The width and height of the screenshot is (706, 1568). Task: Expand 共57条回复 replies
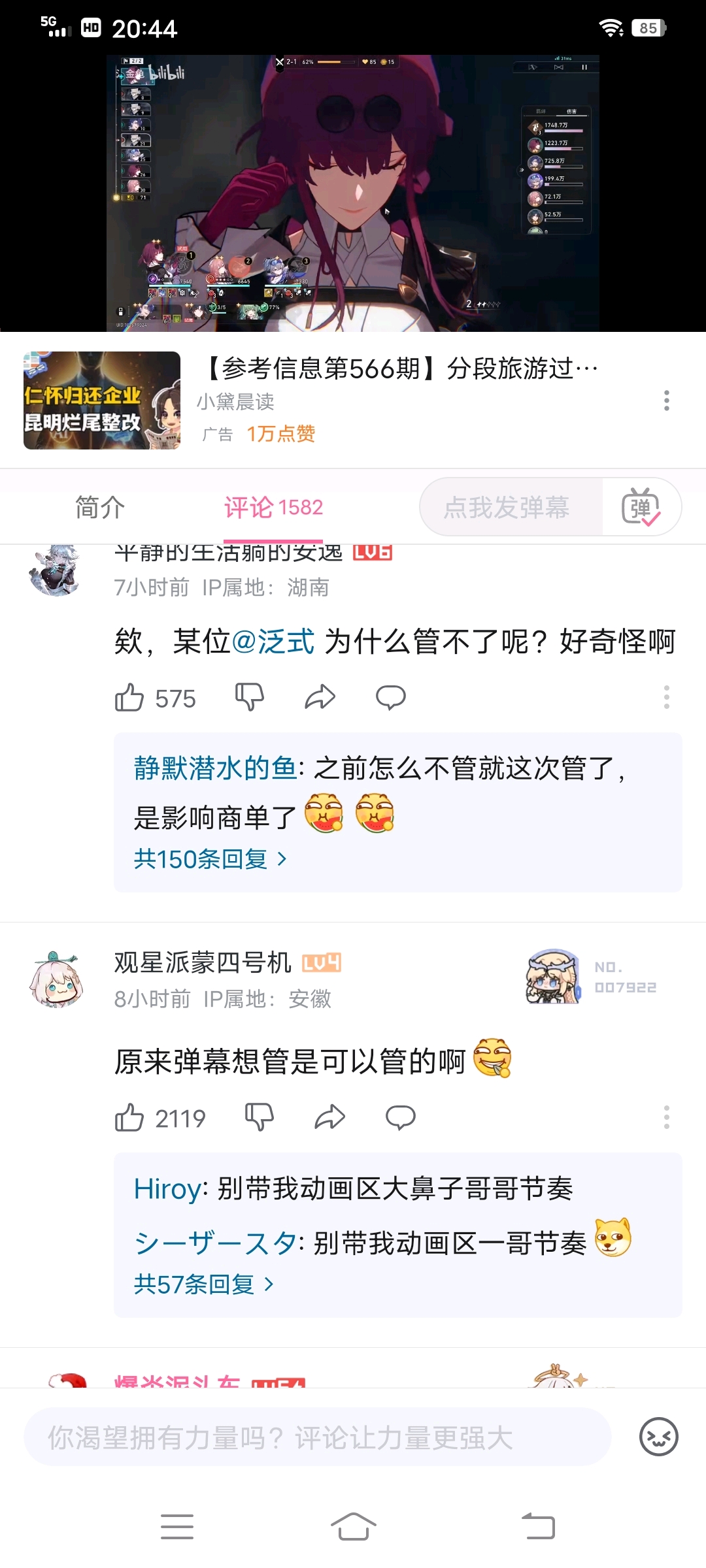point(203,1284)
